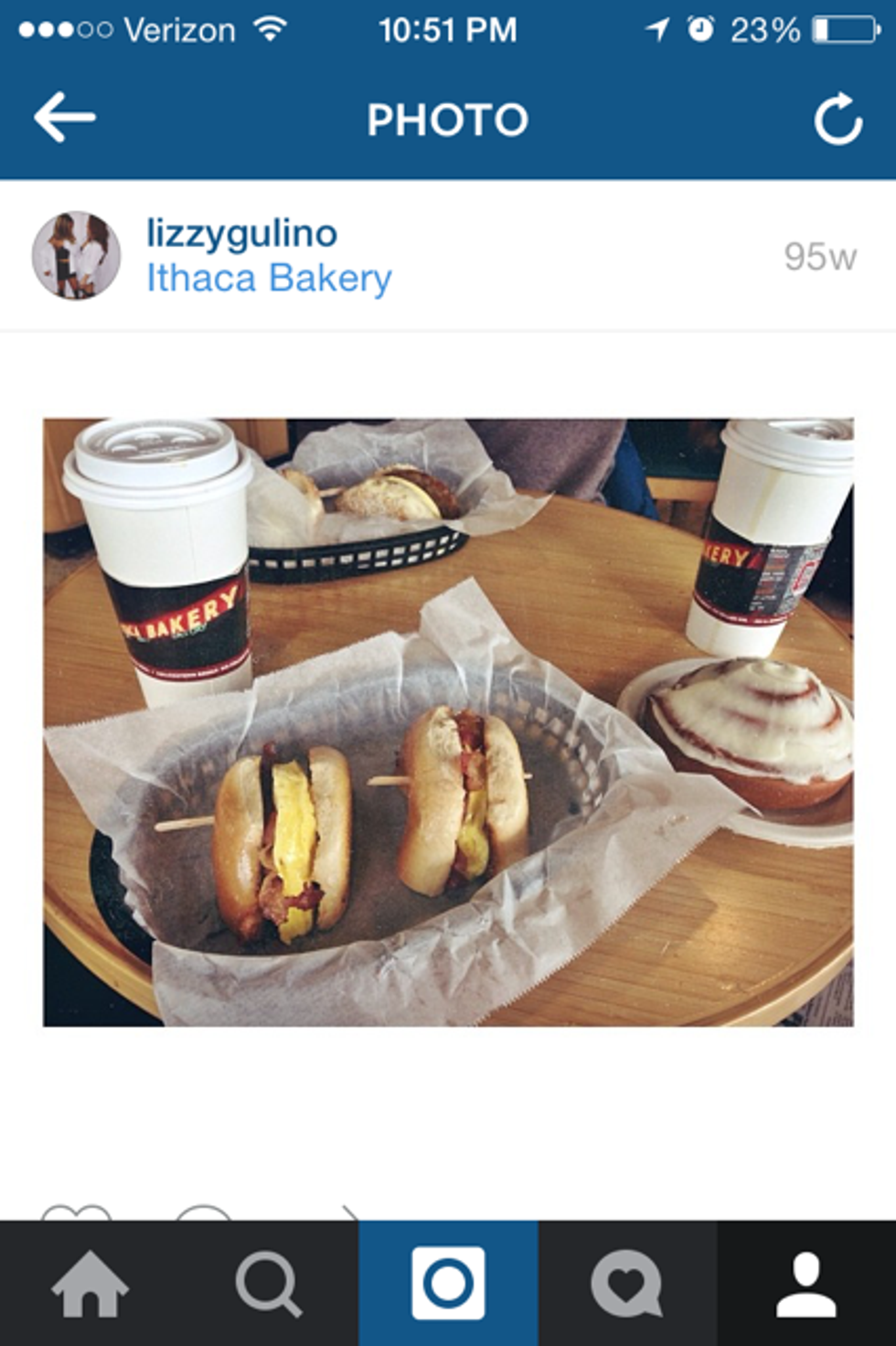Switch to the Search tab
Image resolution: width=896 pixels, height=1346 pixels.
(268, 1284)
